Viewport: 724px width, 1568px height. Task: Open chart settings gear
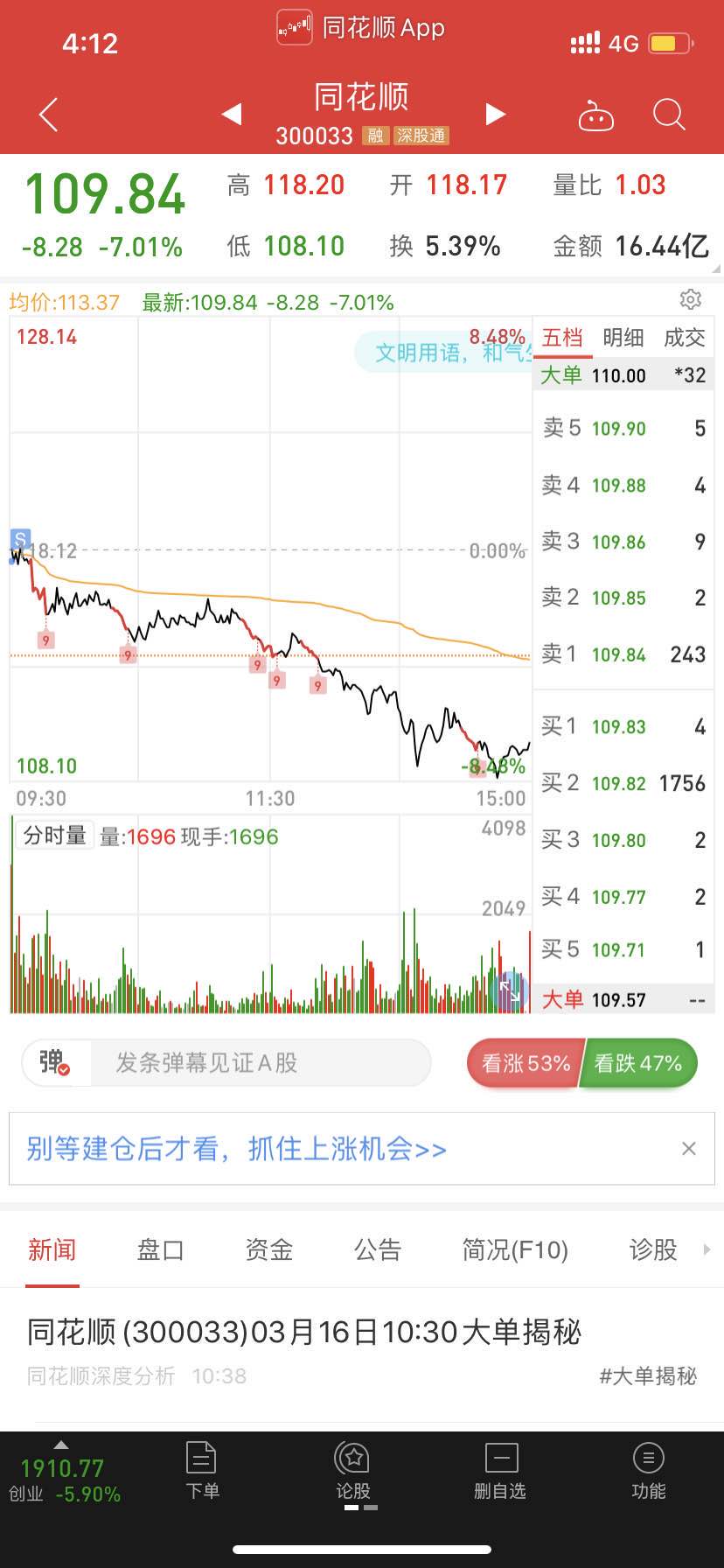690,300
